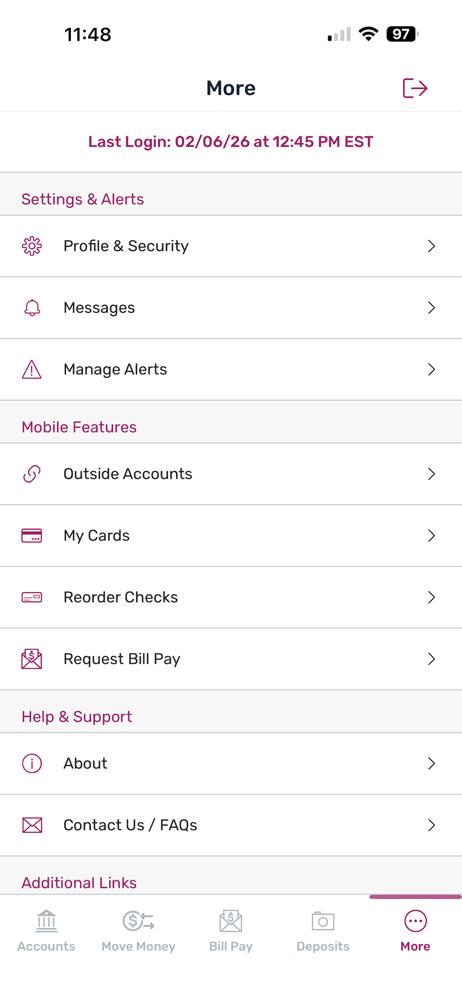The image size is (462, 1000).
Task: Open Request Bill Pay
Action: 231,659
